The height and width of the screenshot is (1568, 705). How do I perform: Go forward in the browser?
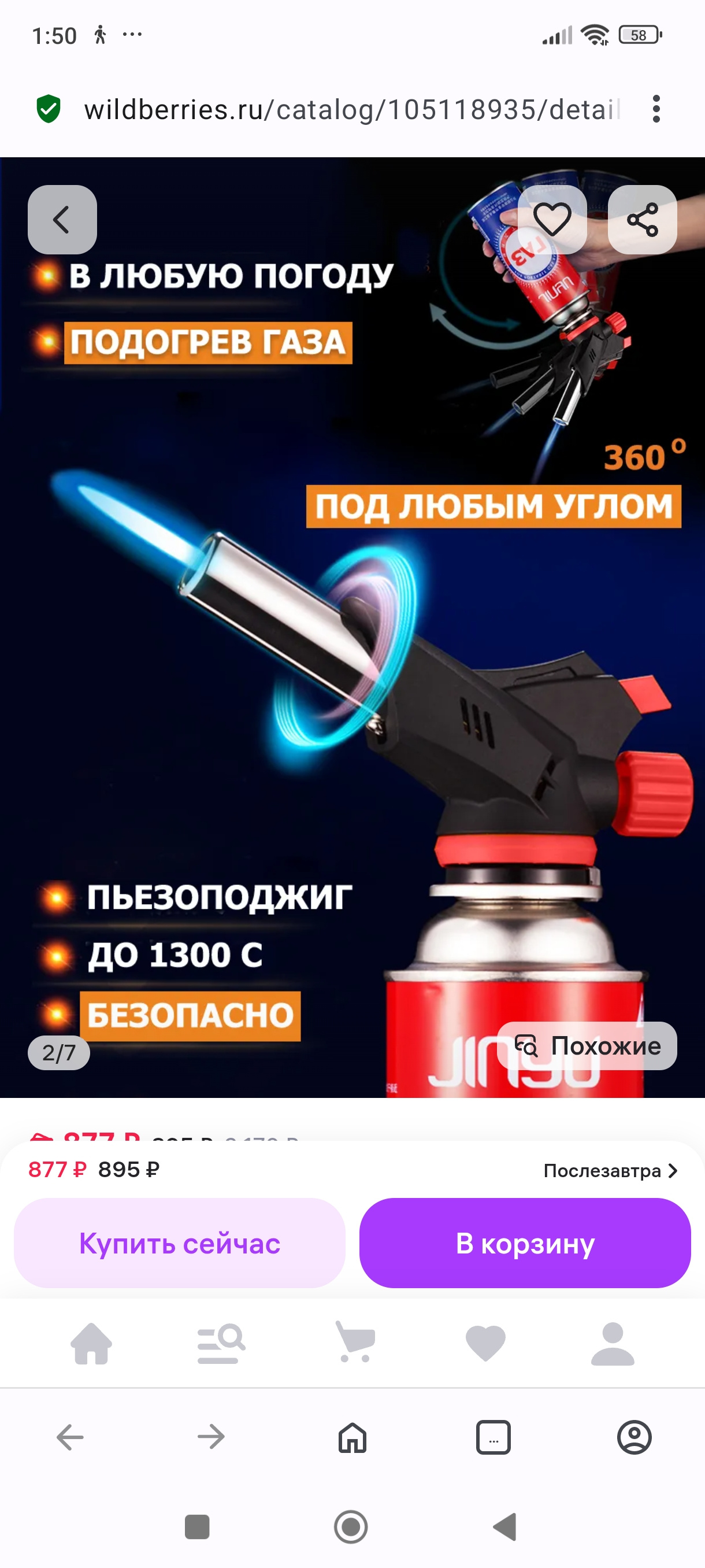click(211, 1437)
